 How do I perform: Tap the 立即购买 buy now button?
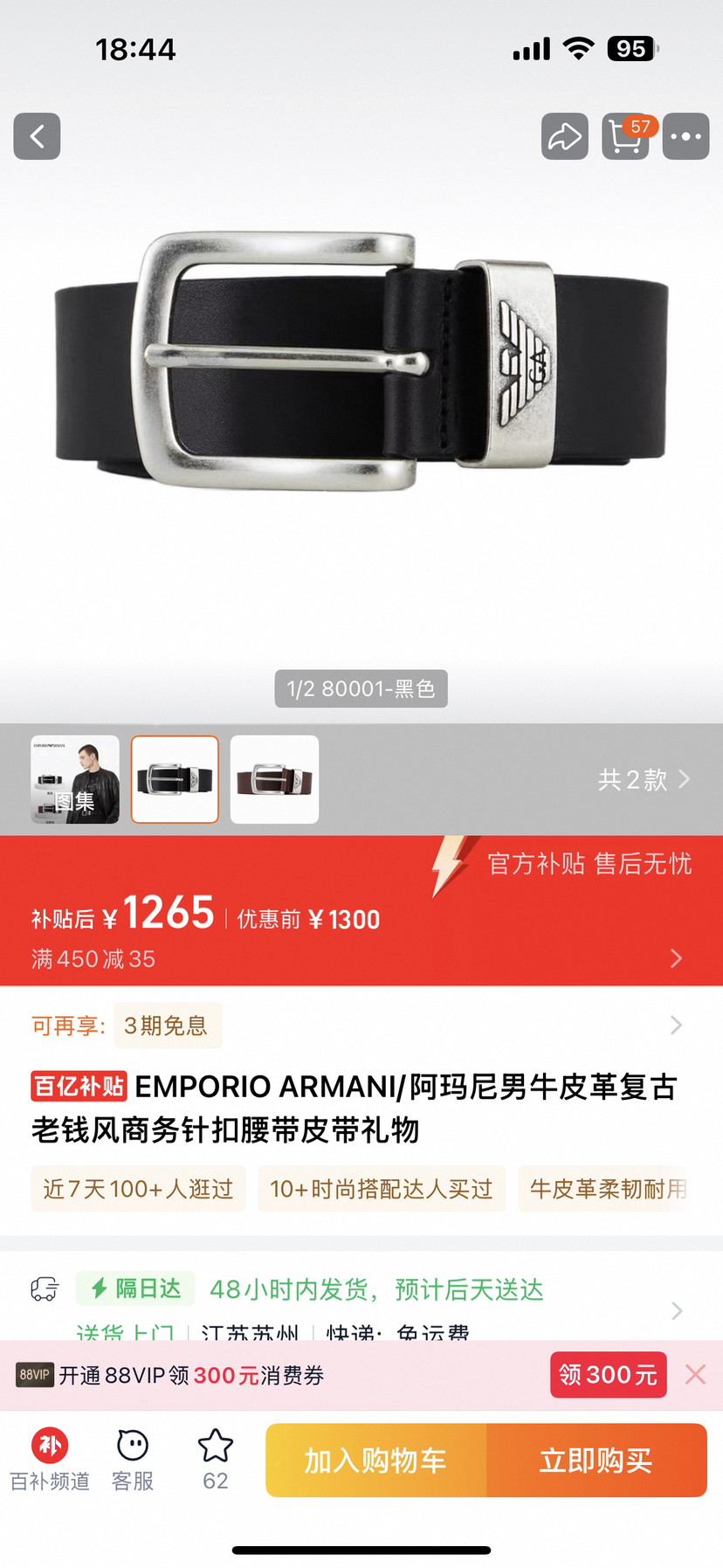pyautogui.click(x=596, y=1460)
